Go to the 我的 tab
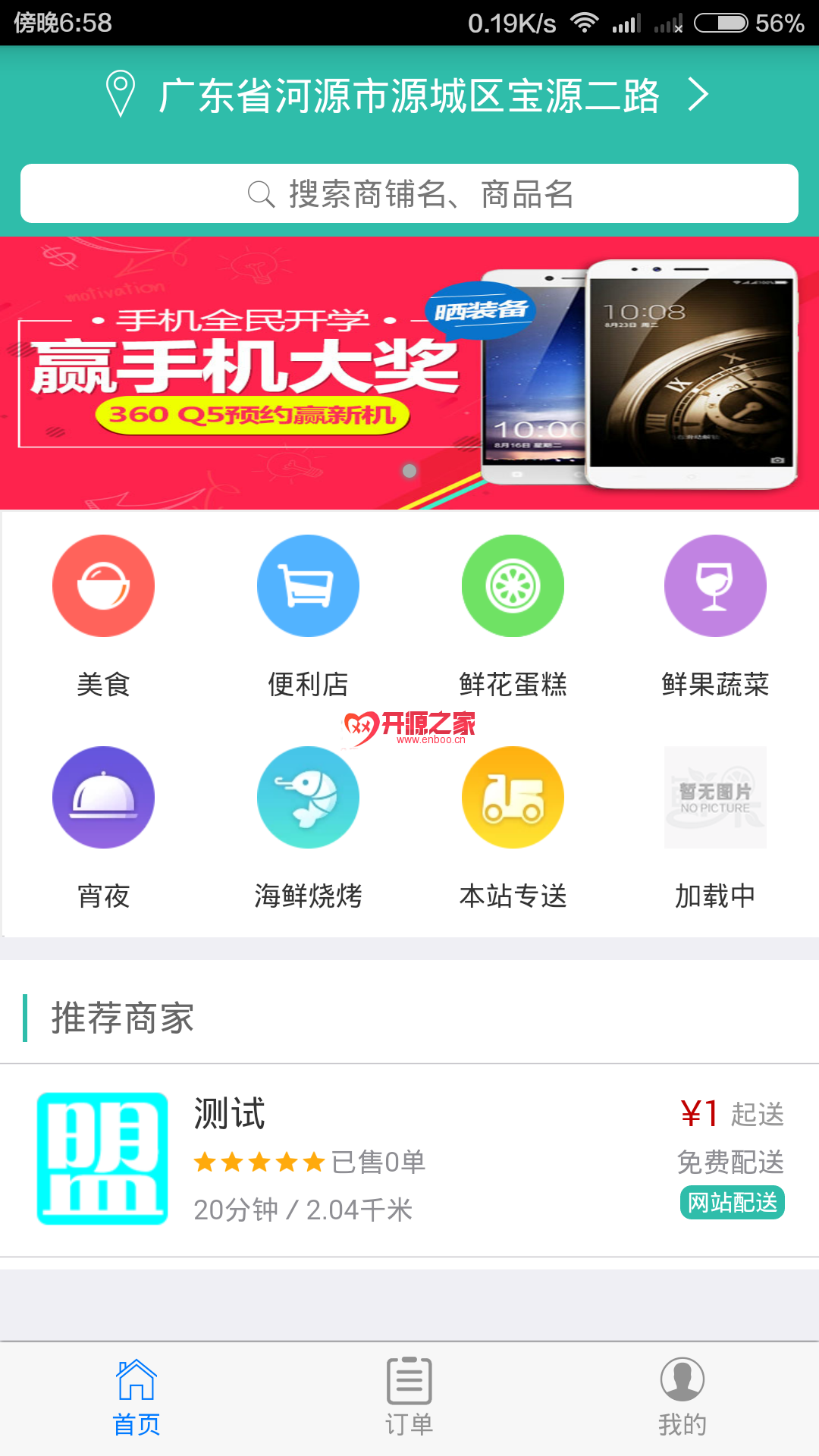Image resolution: width=819 pixels, height=1456 pixels. [x=682, y=1397]
